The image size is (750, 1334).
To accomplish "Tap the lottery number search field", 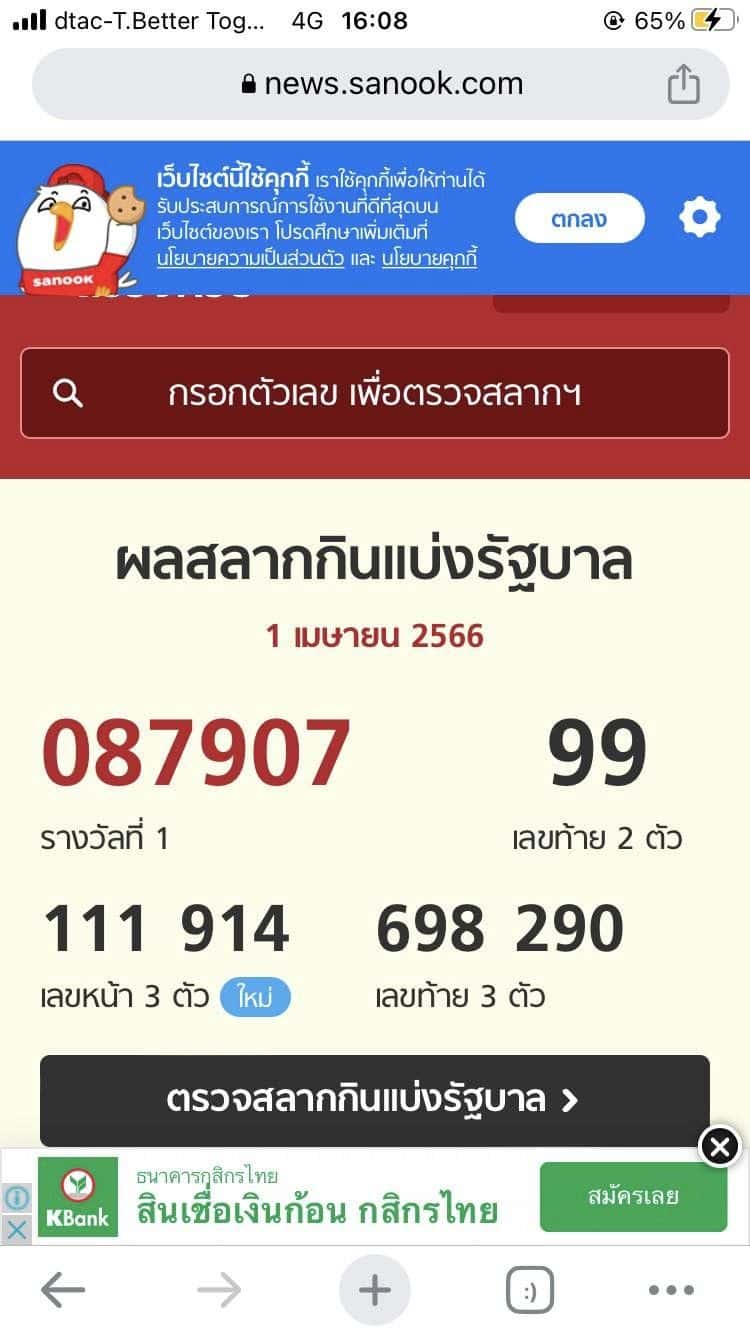I will [x=375, y=393].
